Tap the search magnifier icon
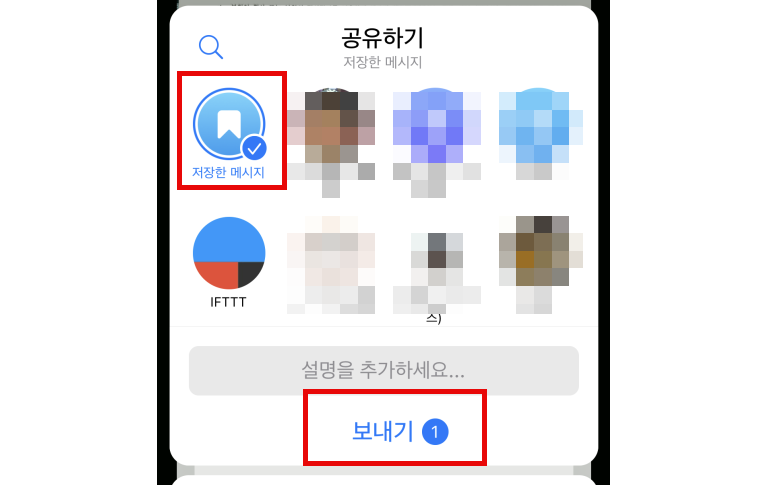Viewport: 783px width, 485px height. click(211, 47)
